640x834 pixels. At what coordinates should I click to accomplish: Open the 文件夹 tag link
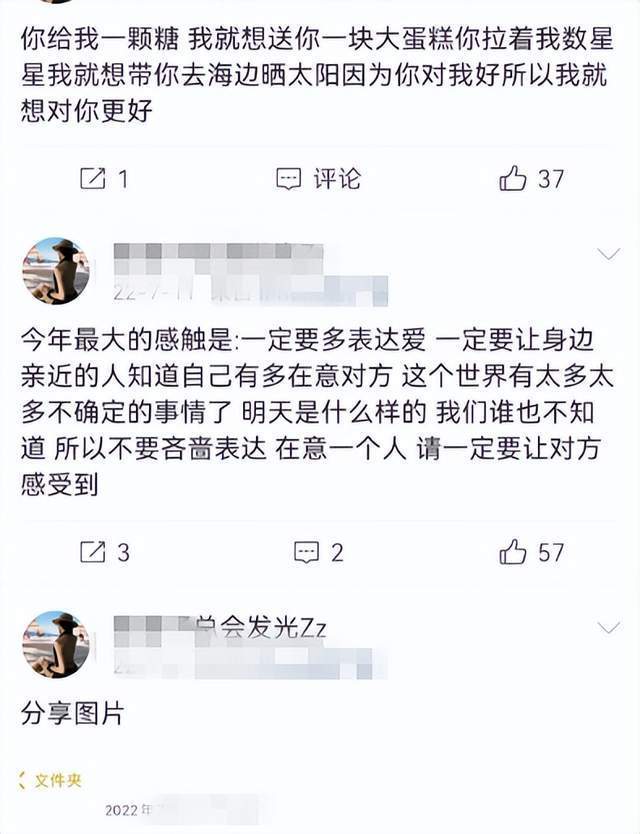pyautogui.click(x=52, y=779)
